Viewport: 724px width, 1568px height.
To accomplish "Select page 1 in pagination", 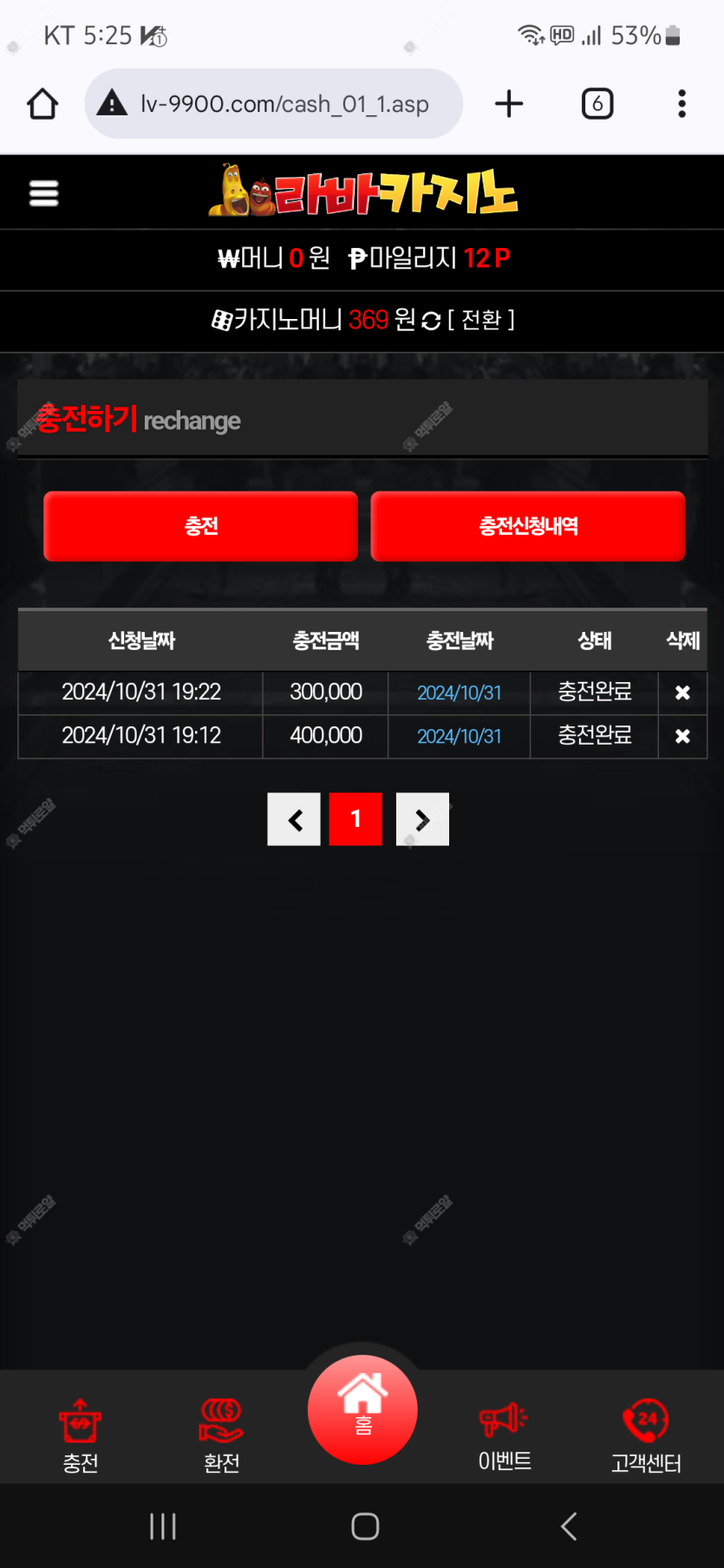I will (x=355, y=819).
